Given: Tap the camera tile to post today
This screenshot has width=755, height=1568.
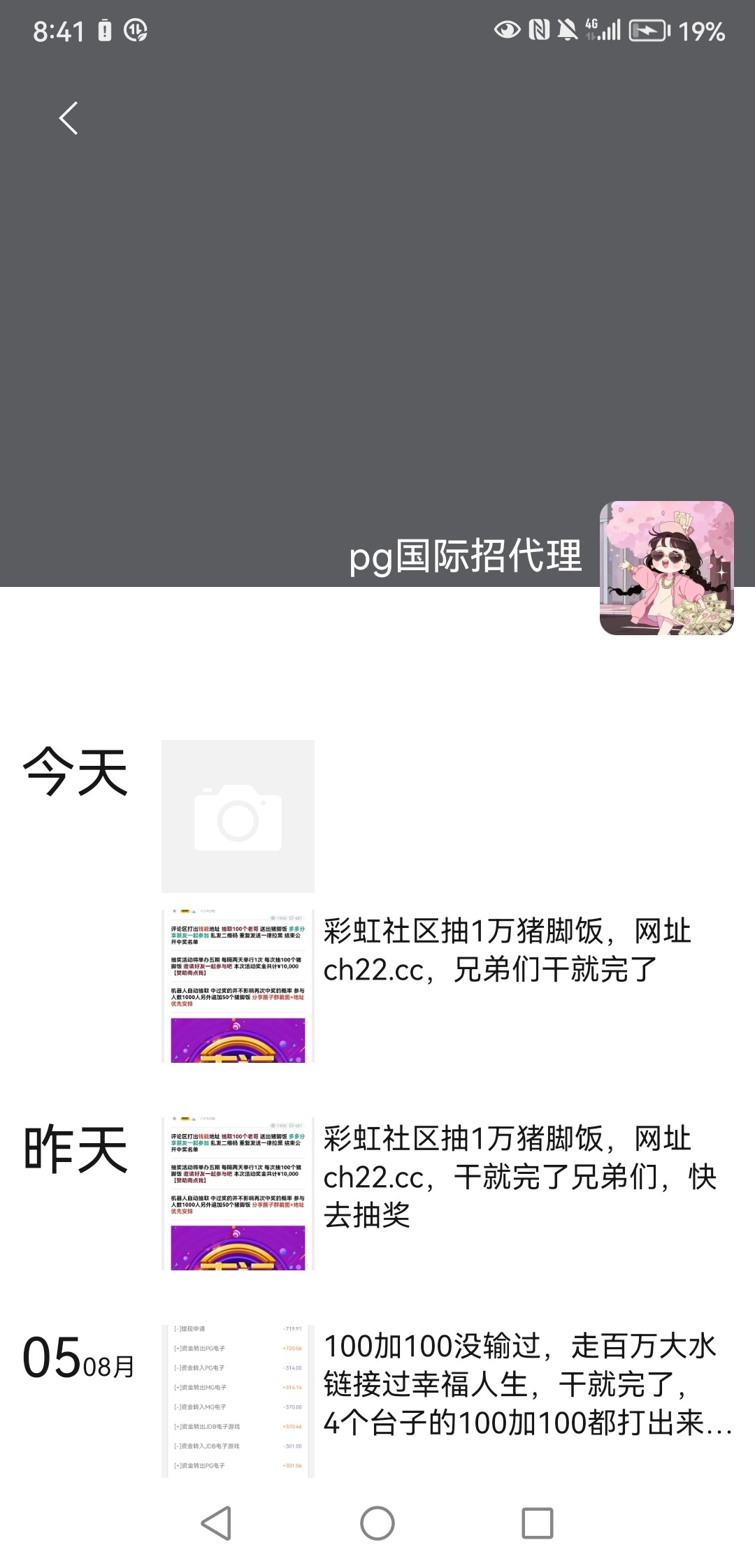Looking at the screenshot, I should pos(238,816).
